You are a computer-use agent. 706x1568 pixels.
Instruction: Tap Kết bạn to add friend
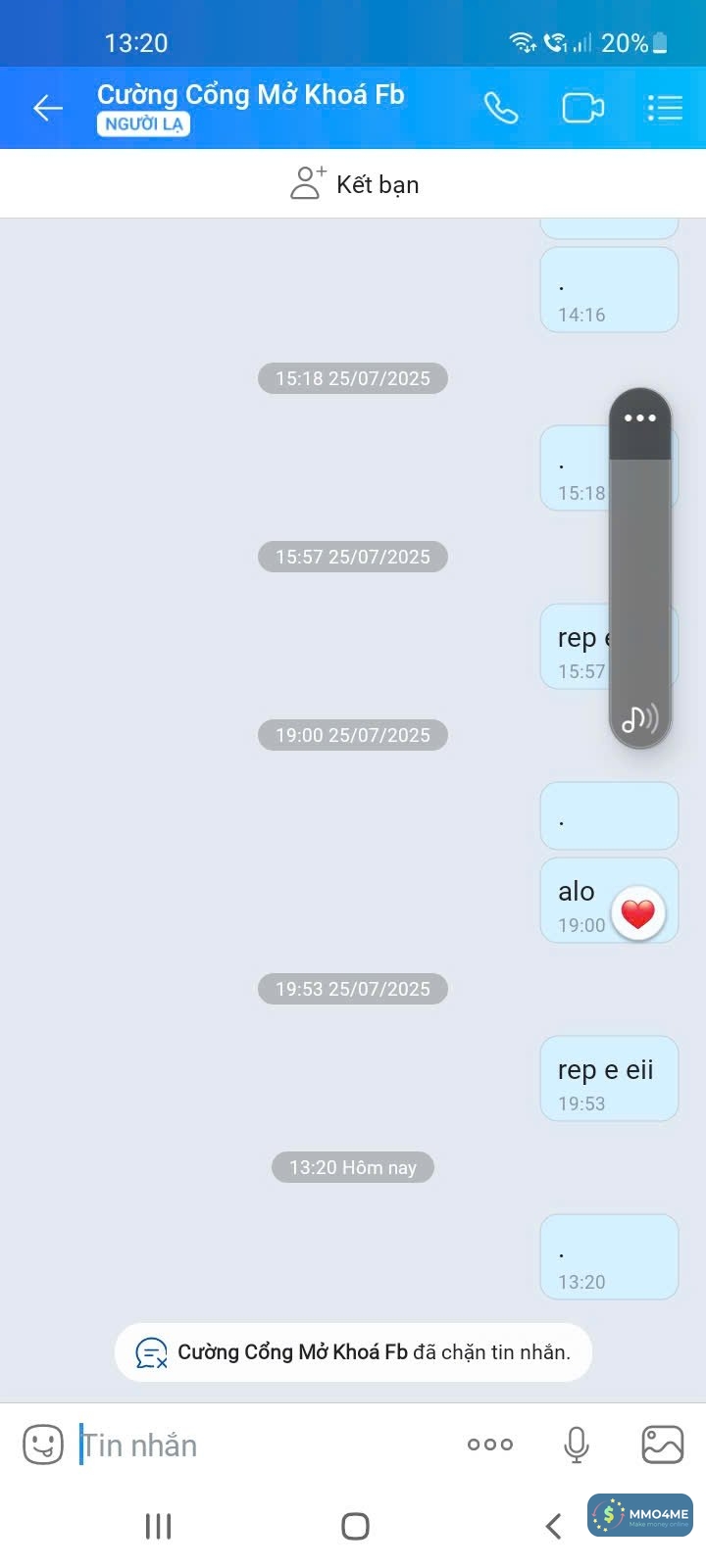(355, 184)
